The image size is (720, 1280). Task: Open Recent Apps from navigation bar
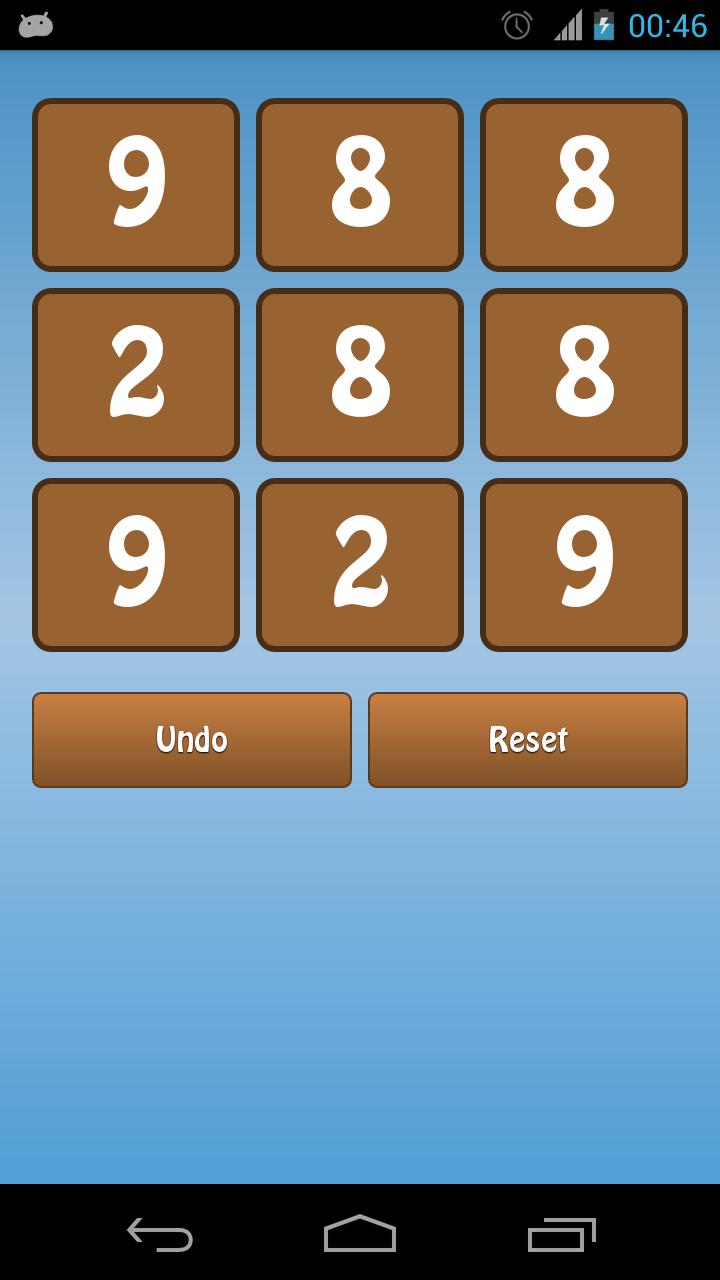[560, 1237]
